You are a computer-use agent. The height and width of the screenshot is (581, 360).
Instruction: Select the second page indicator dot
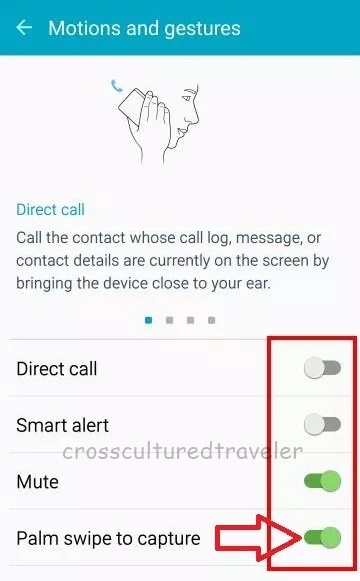click(170, 320)
